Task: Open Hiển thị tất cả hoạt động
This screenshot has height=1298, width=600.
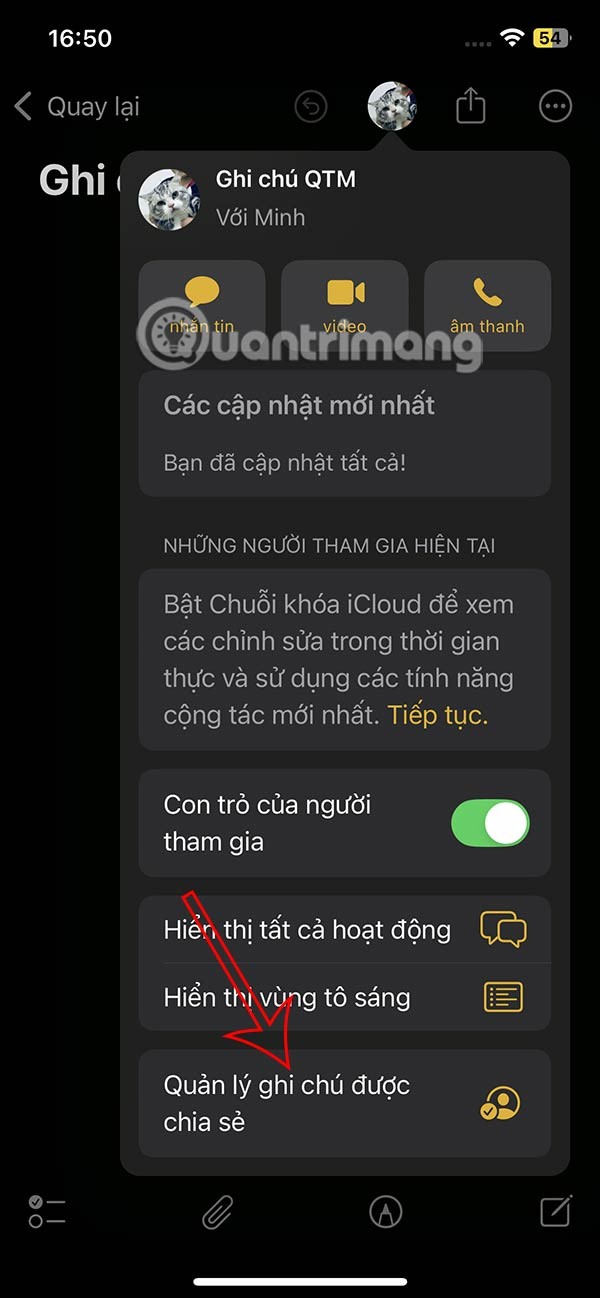Action: pyautogui.click(x=344, y=930)
